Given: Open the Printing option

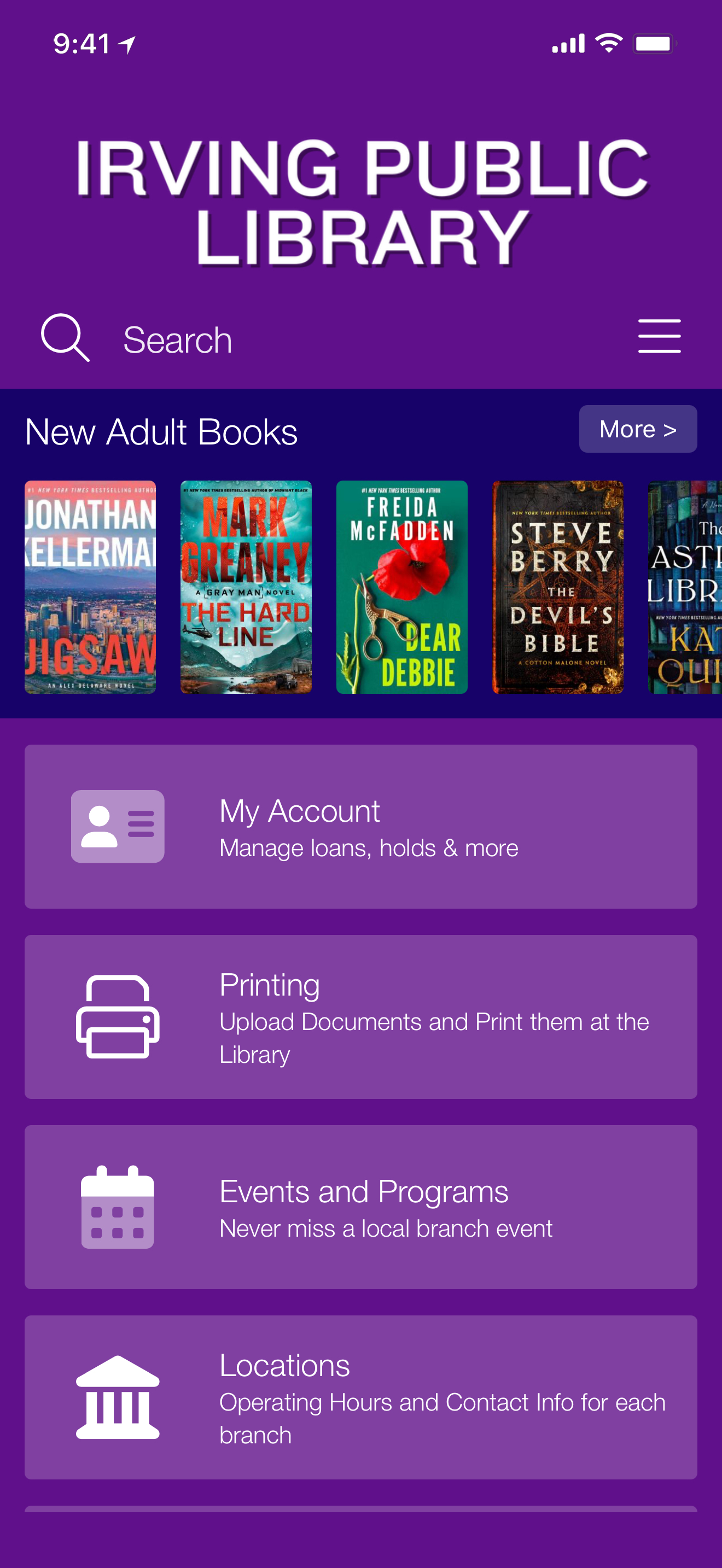Looking at the screenshot, I should click(x=360, y=1016).
